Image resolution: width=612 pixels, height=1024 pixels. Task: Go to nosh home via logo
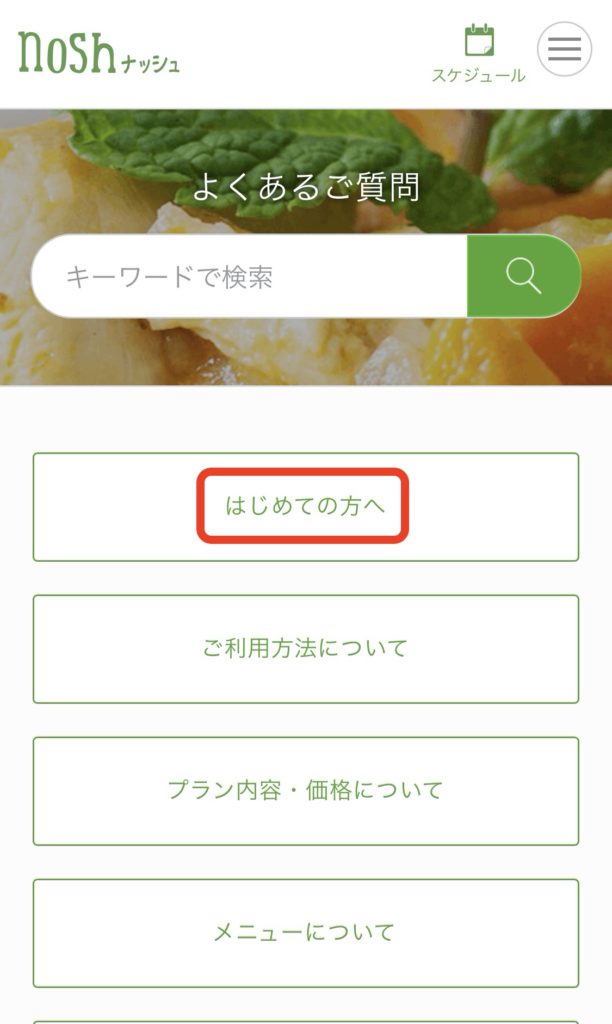[x=98, y=53]
